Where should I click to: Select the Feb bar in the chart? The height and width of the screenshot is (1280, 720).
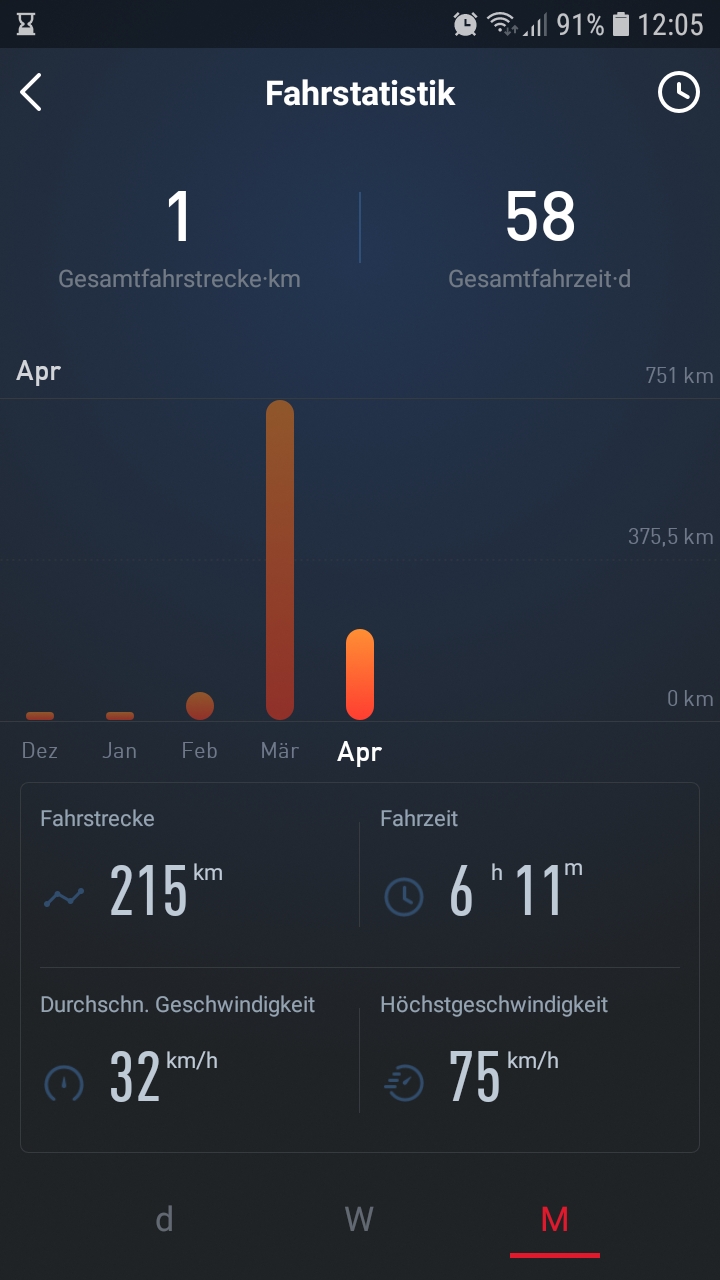[x=200, y=706]
